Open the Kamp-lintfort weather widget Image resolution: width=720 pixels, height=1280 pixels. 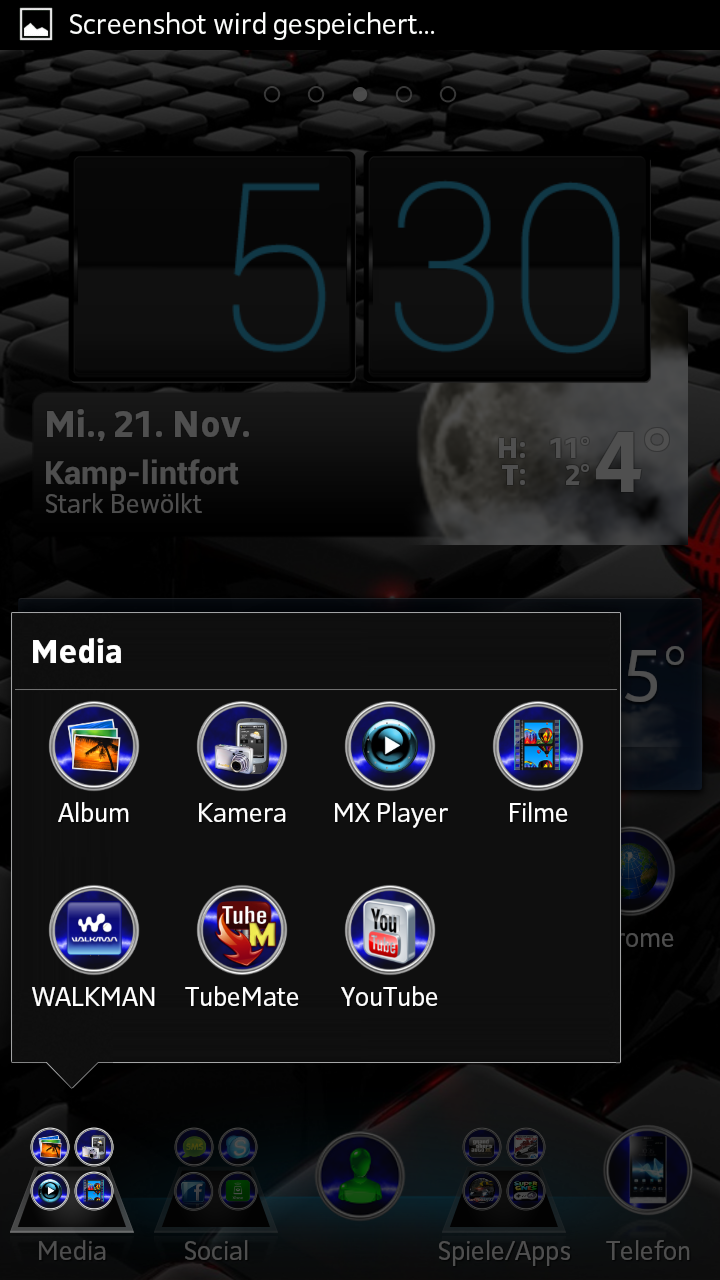tap(360, 467)
